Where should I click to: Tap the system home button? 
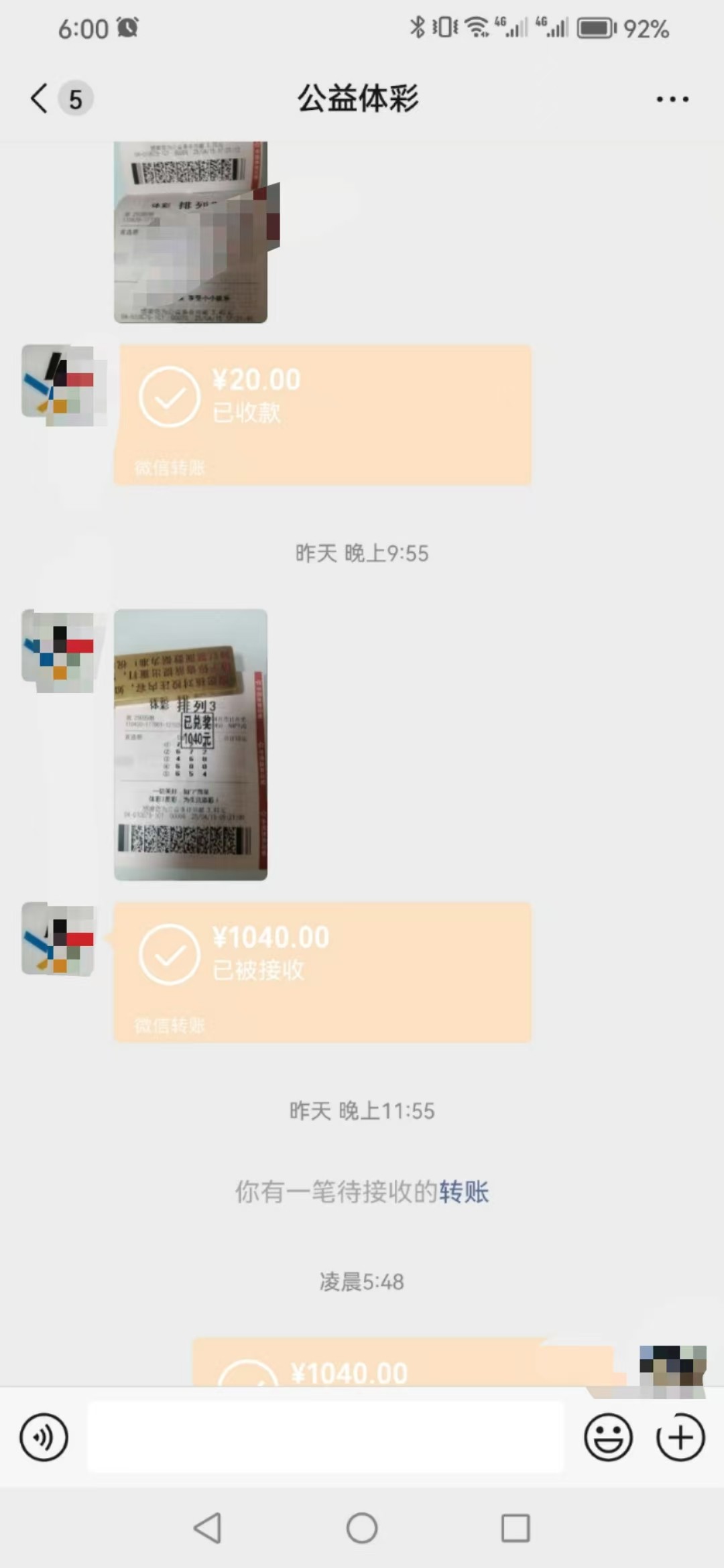click(362, 1528)
